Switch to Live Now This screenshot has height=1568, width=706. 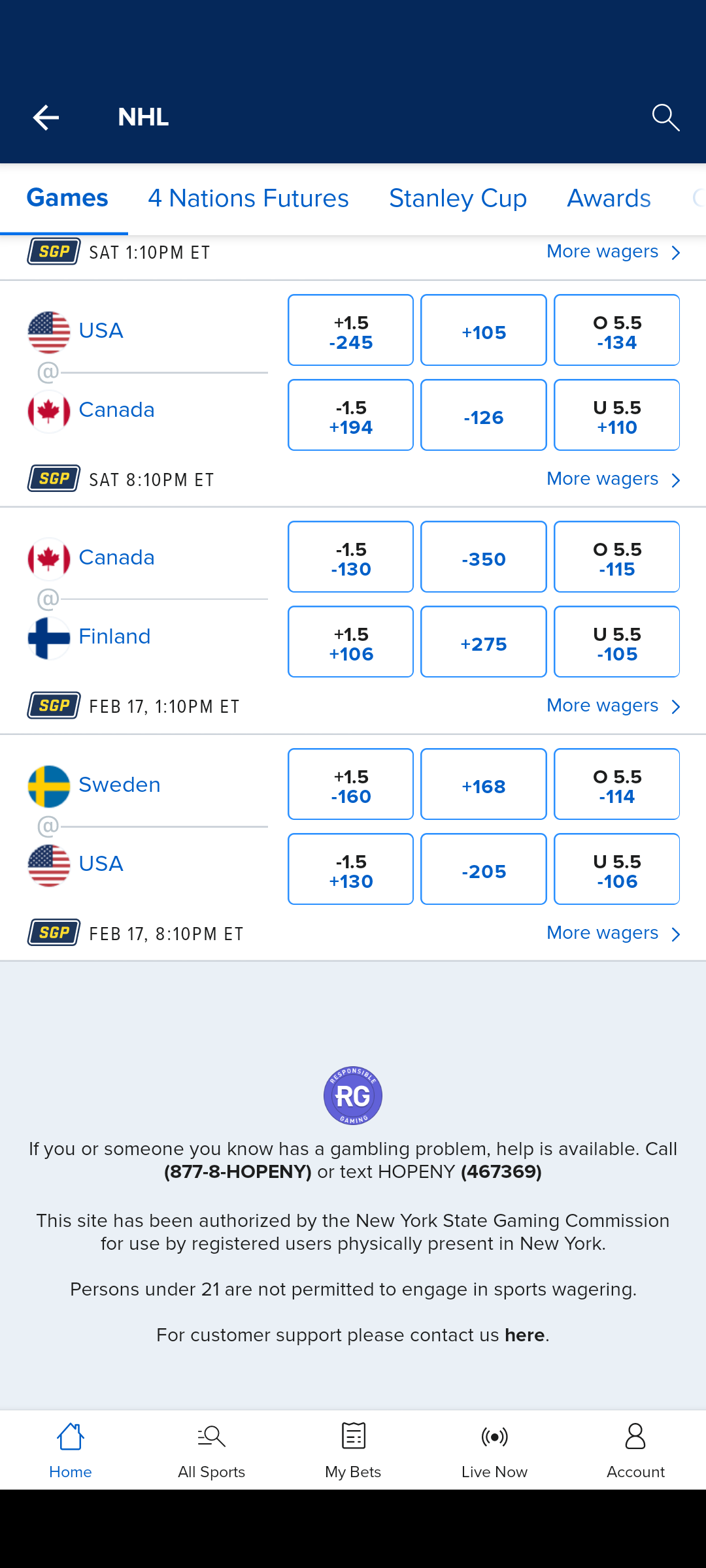tap(494, 1450)
